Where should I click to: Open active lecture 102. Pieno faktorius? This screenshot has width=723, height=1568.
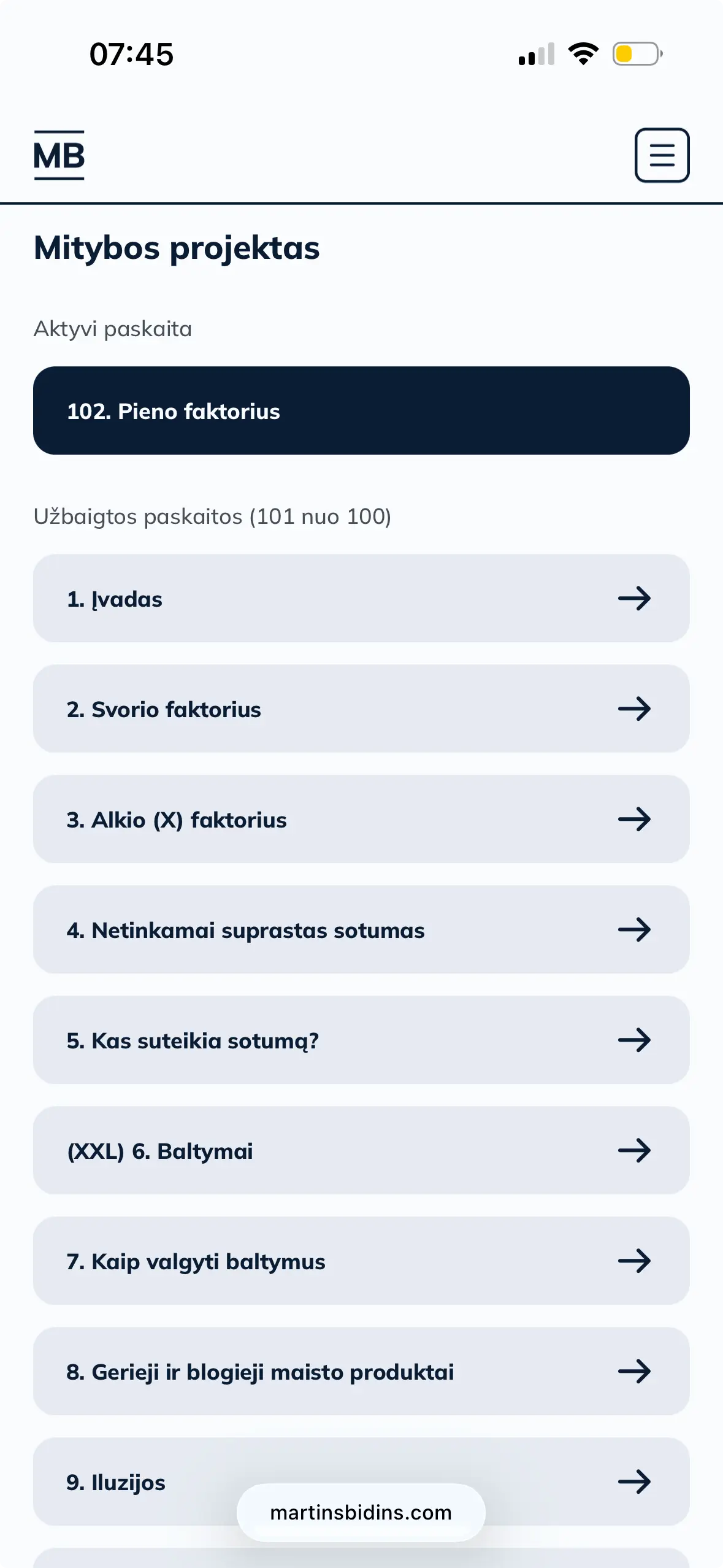coord(361,410)
